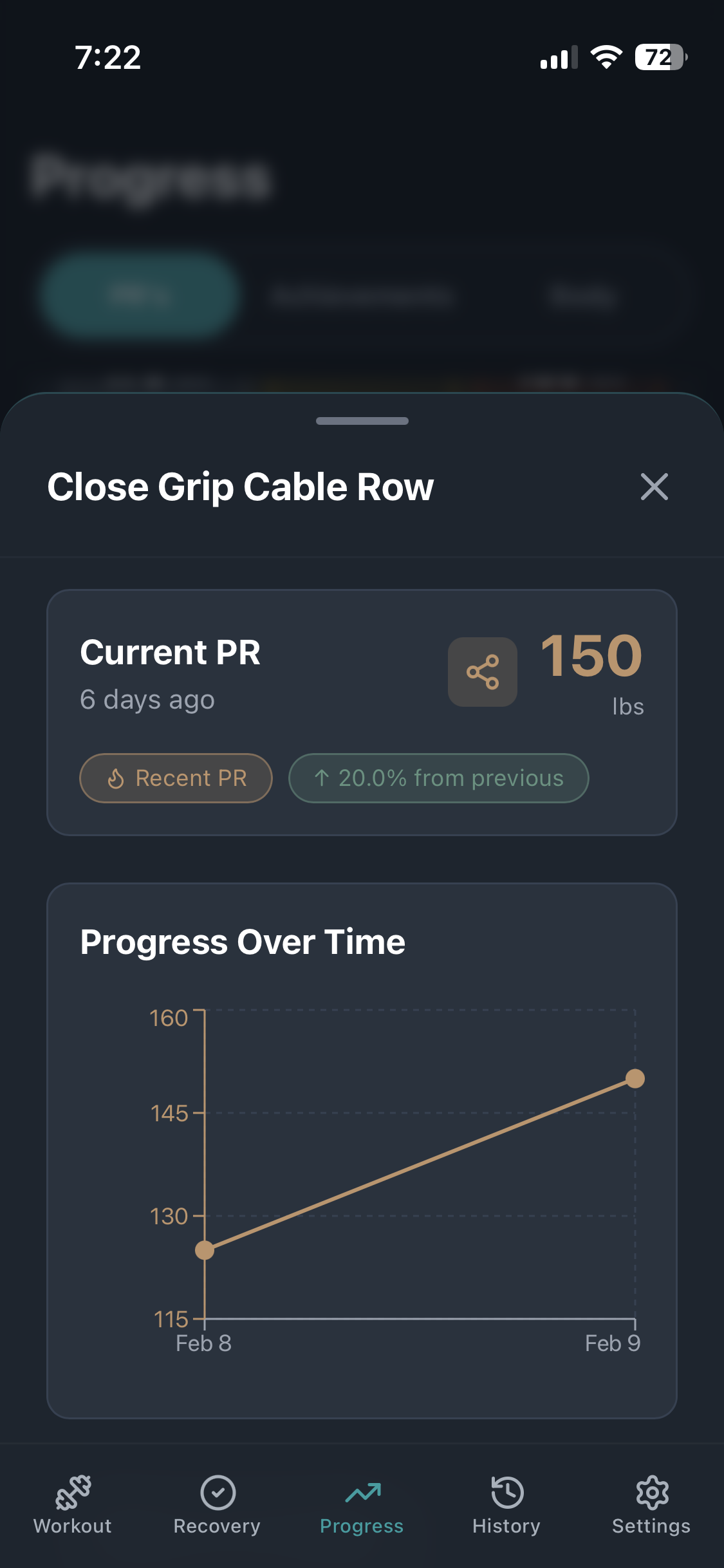Image resolution: width=724 pixels, height=1568 pixels.
Task: Open Settings using the gear icon
Action: tap(651, 1492)
